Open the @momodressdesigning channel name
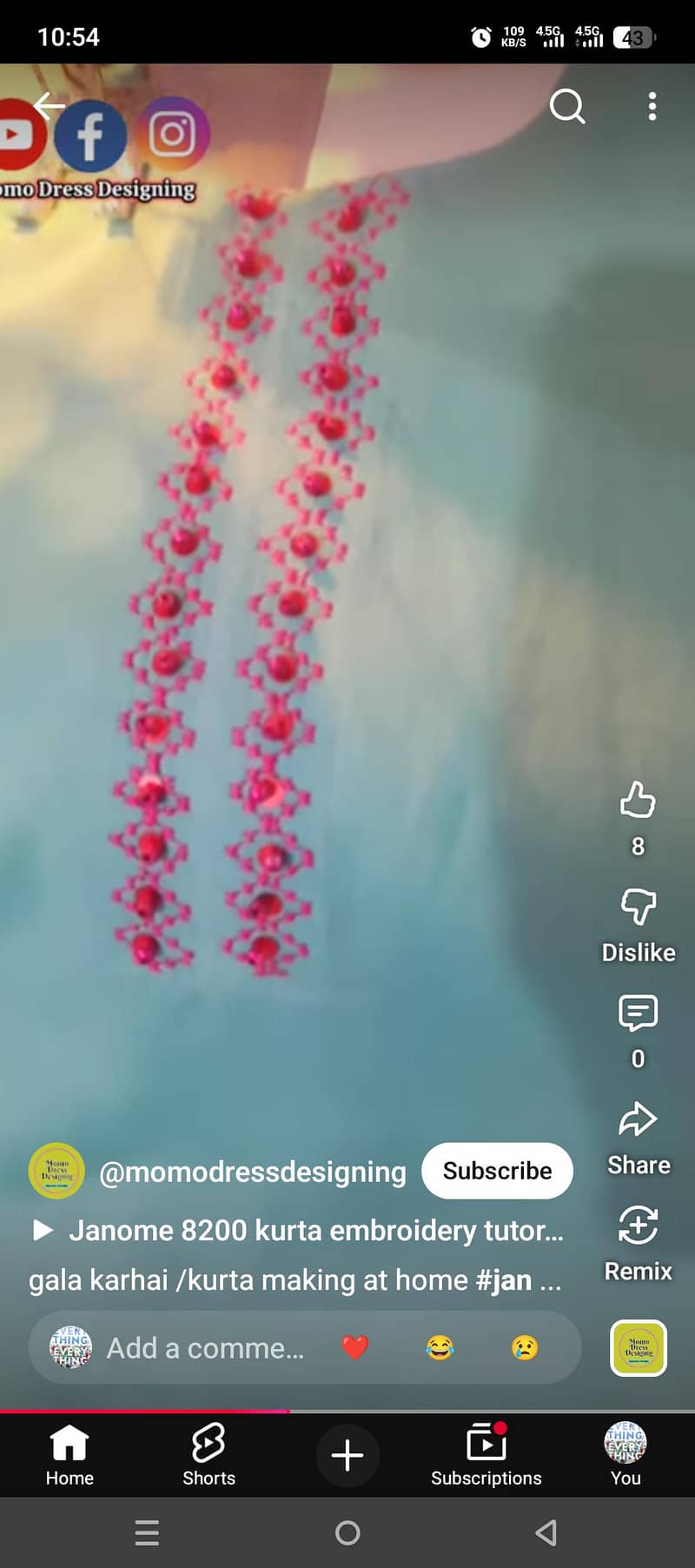 point(252,1172)
